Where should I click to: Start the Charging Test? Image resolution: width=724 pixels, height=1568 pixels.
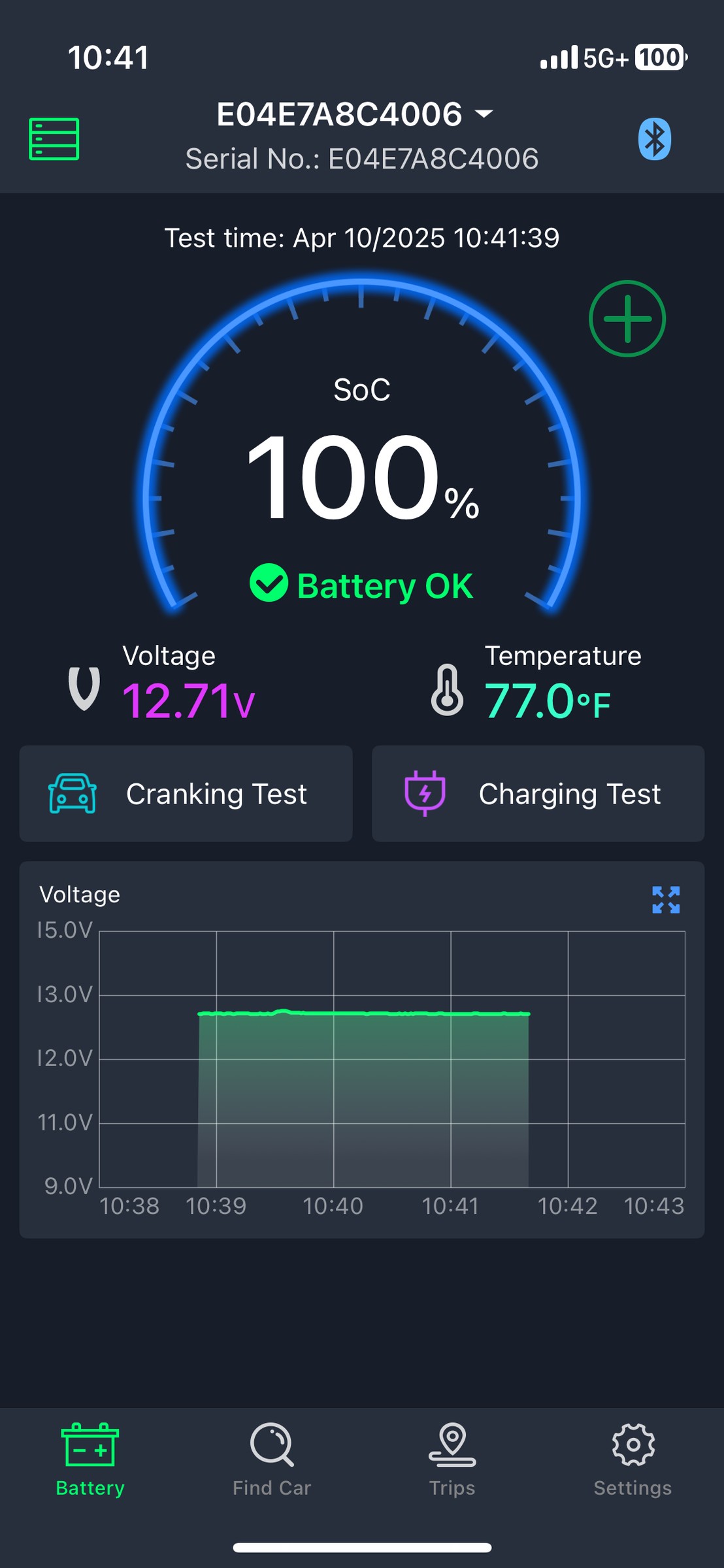pos(538,794)
